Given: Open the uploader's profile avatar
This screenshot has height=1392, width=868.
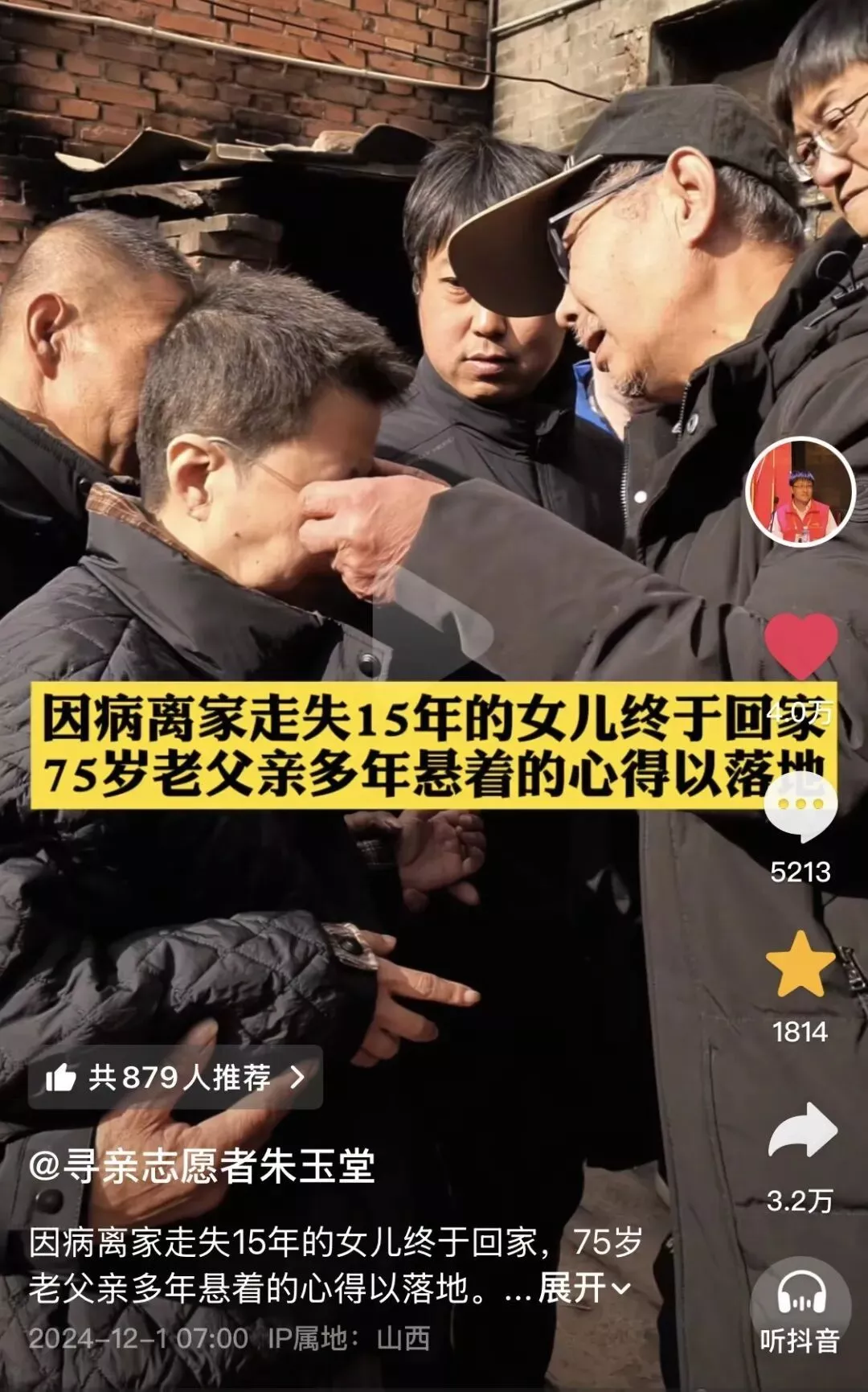Looking at the screenshot, I should click(x=800, y=493).
